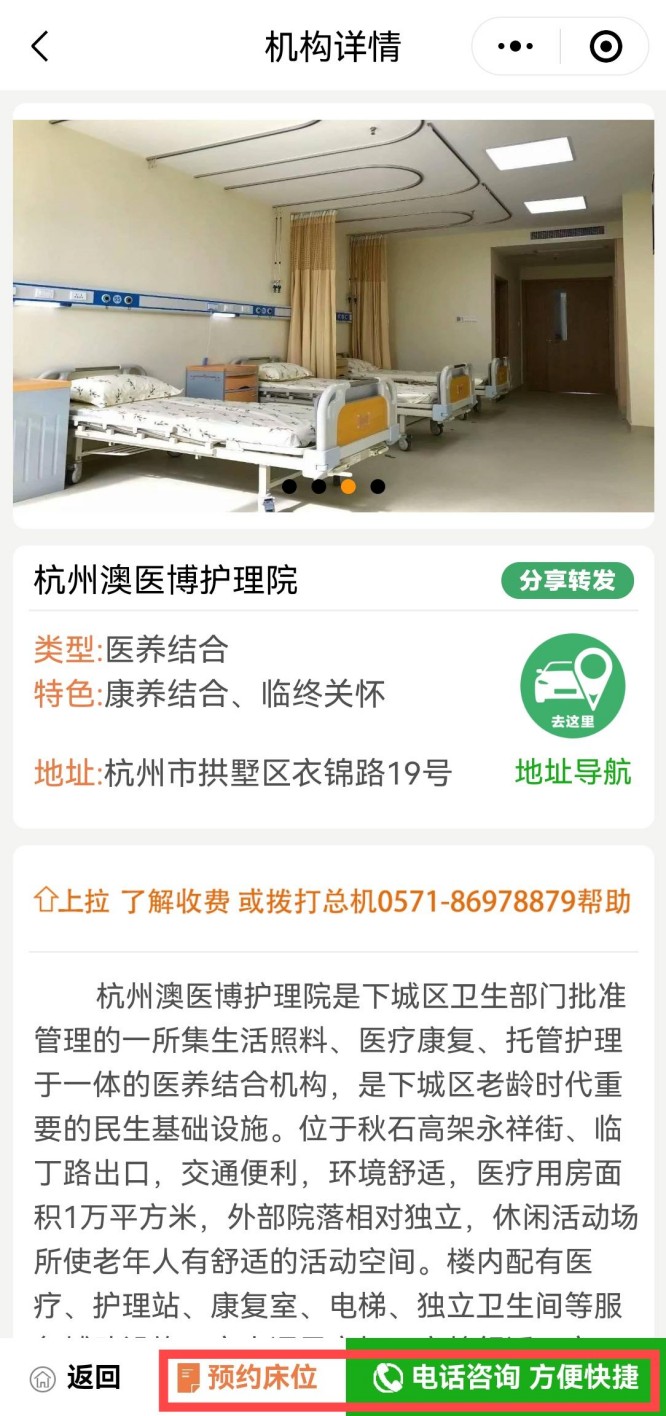Tap the 返回 button in the bottom bar
The height and width of the screenshot is (1416, 666).
77,1377
